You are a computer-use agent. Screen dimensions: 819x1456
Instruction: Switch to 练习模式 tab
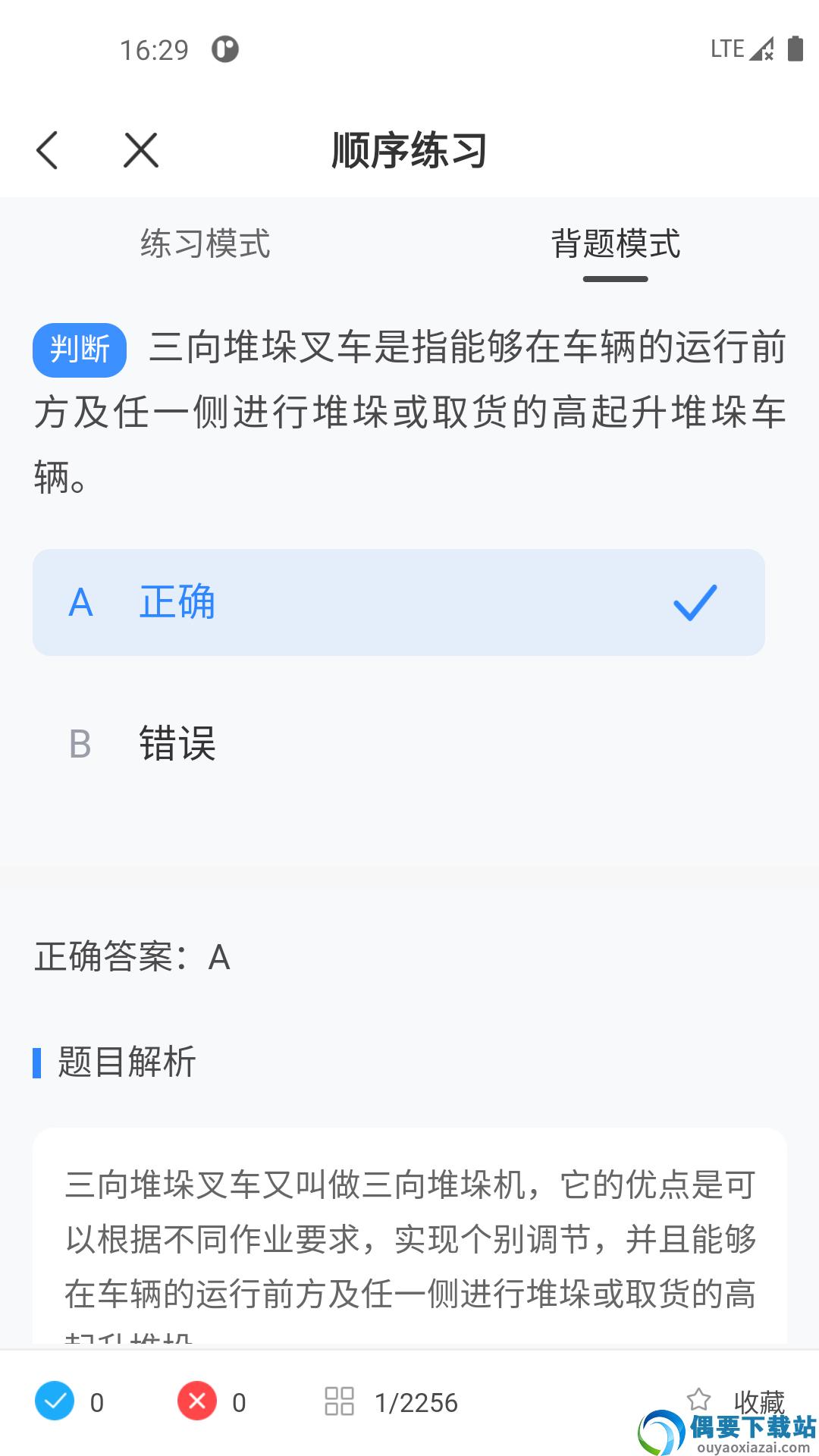tap(205, 244)
